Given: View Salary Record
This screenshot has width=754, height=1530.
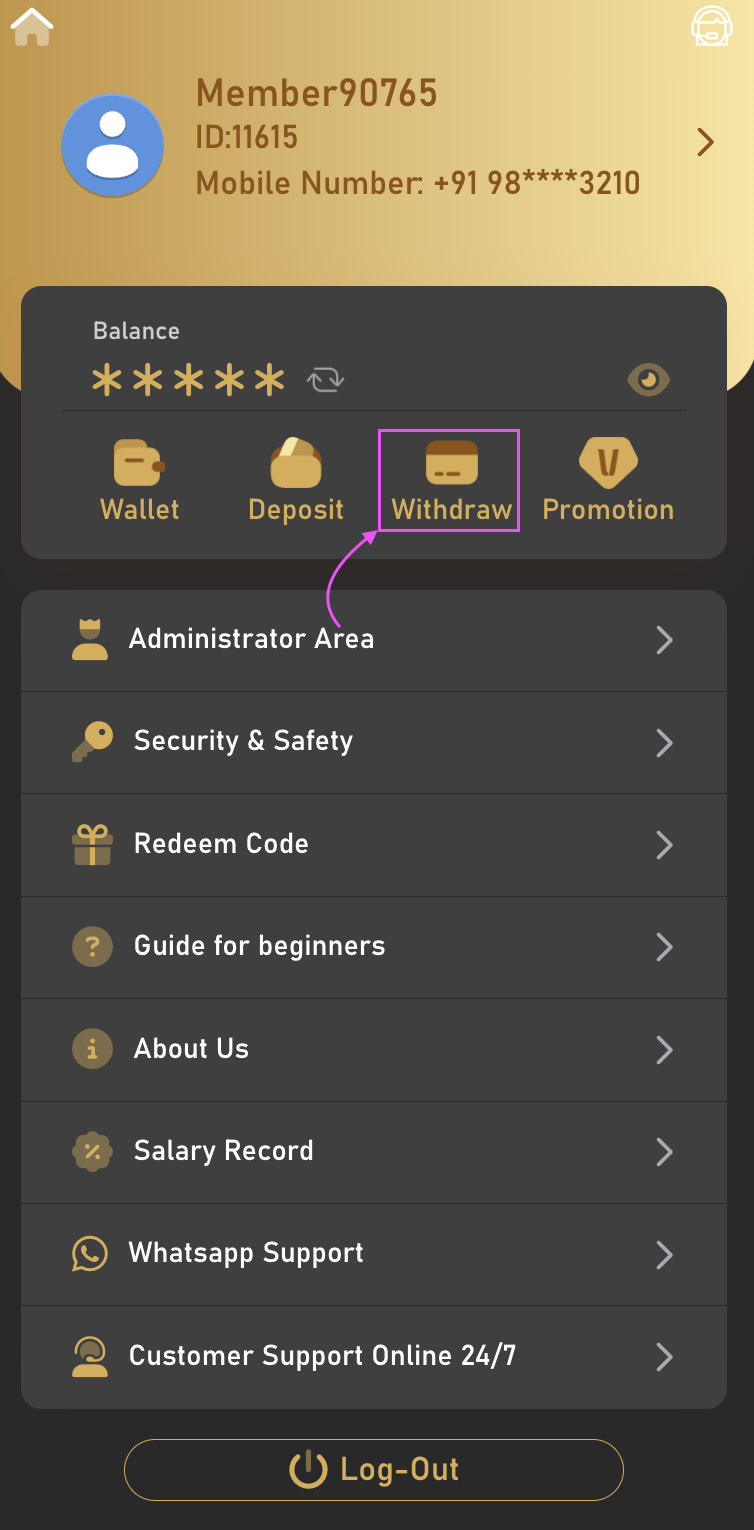Looking at the screenshot, I should tap(373, 1152).
